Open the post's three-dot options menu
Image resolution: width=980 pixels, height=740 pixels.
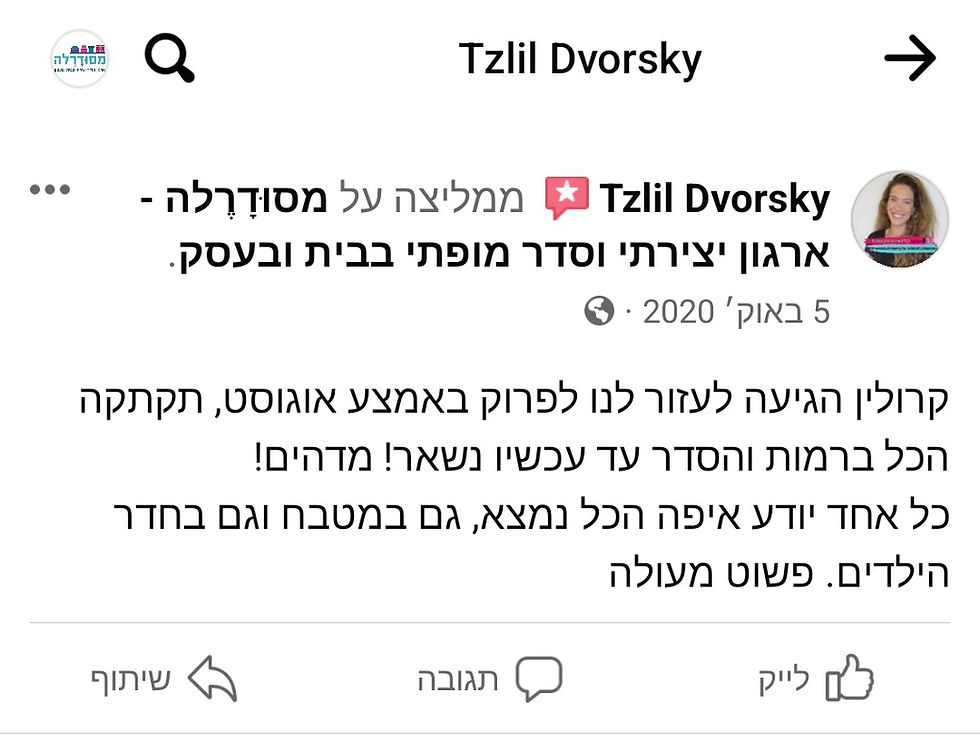coord(48,190)
